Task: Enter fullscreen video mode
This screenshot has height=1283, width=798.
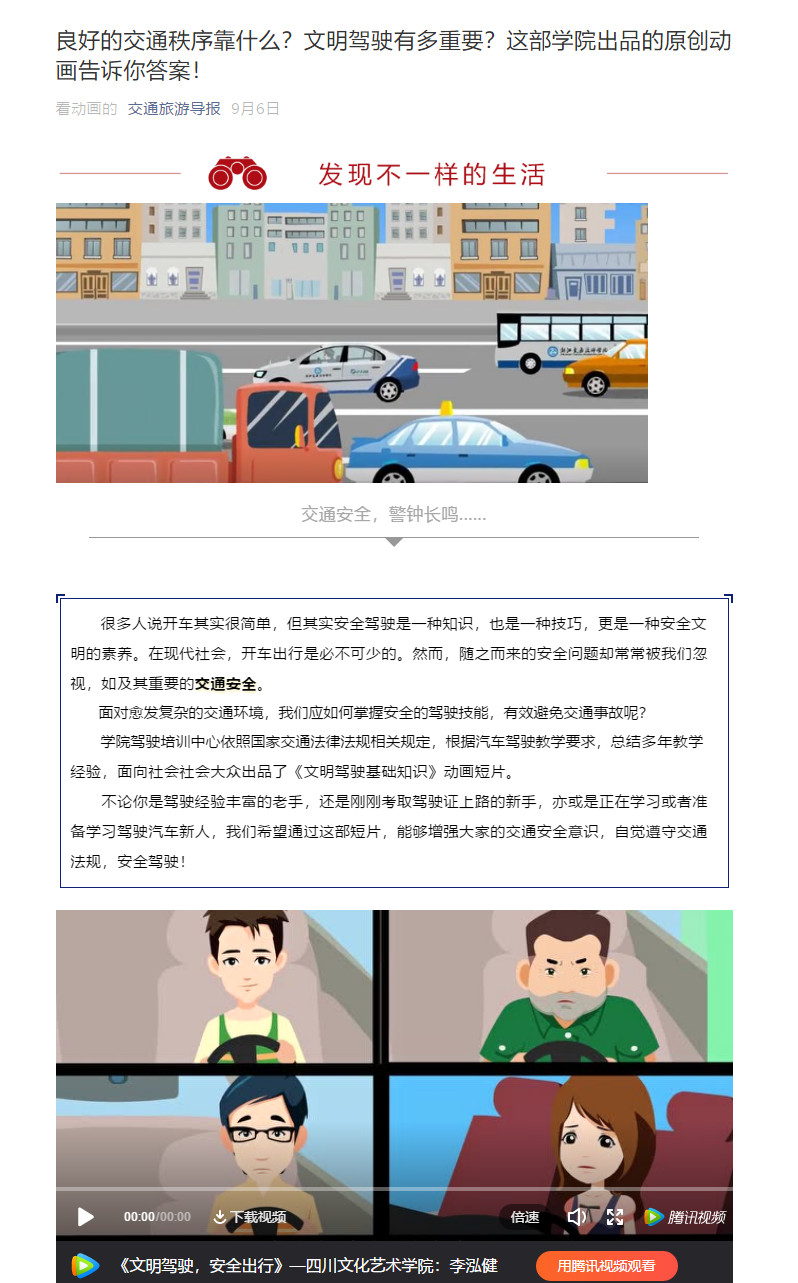Action: [x=615, y=1217]
